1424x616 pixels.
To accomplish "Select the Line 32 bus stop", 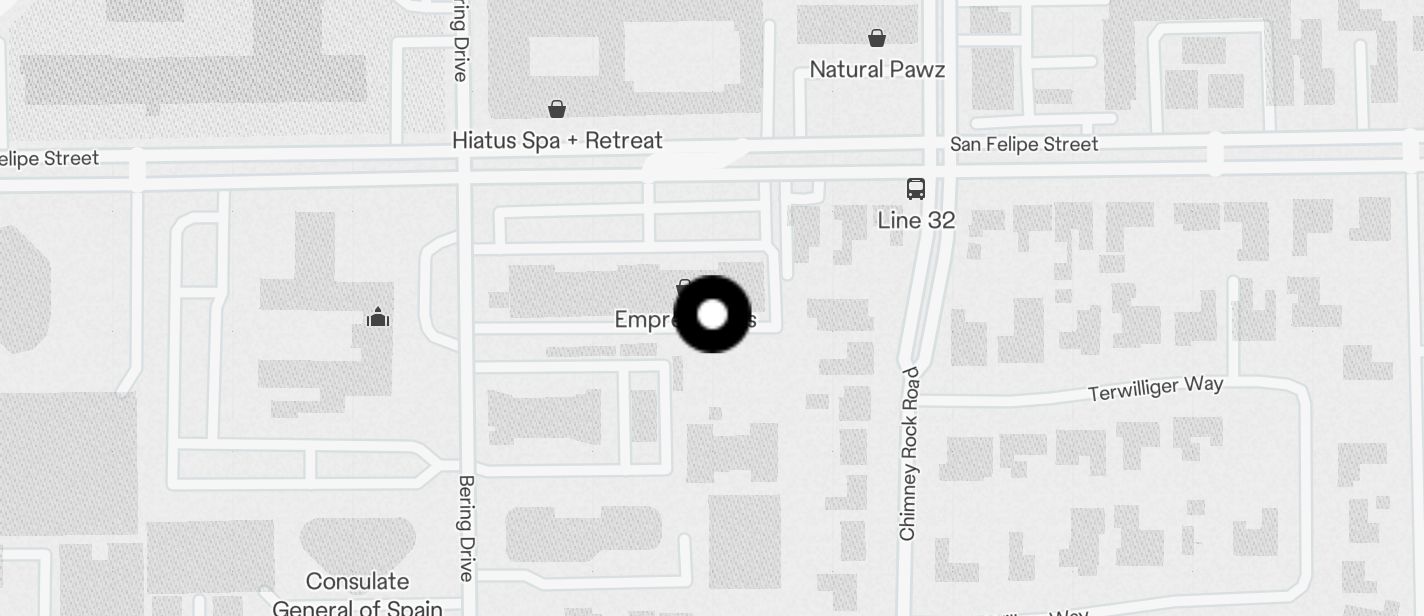I will pos(915,189).
